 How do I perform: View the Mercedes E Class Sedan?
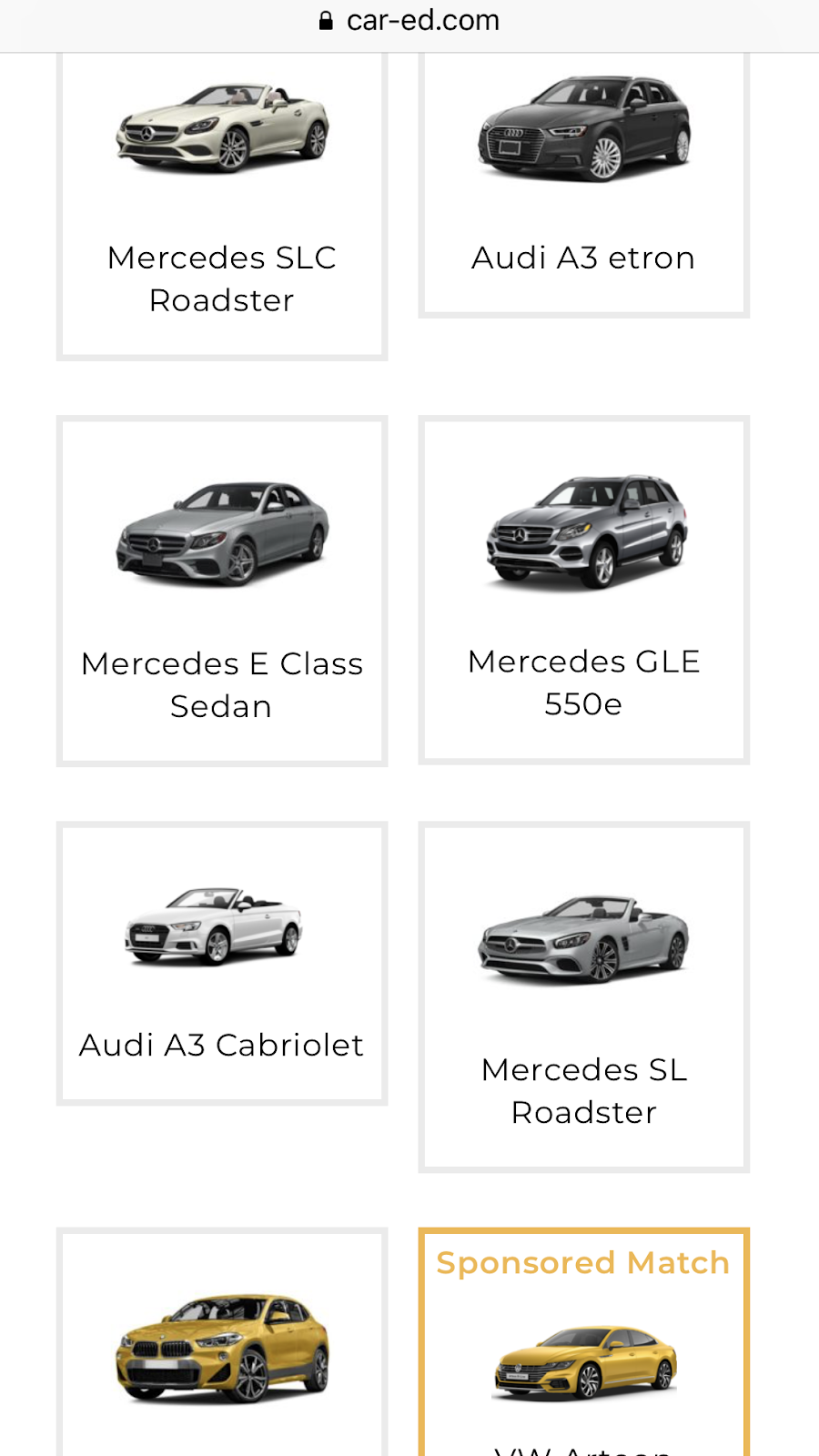[222, 591]
